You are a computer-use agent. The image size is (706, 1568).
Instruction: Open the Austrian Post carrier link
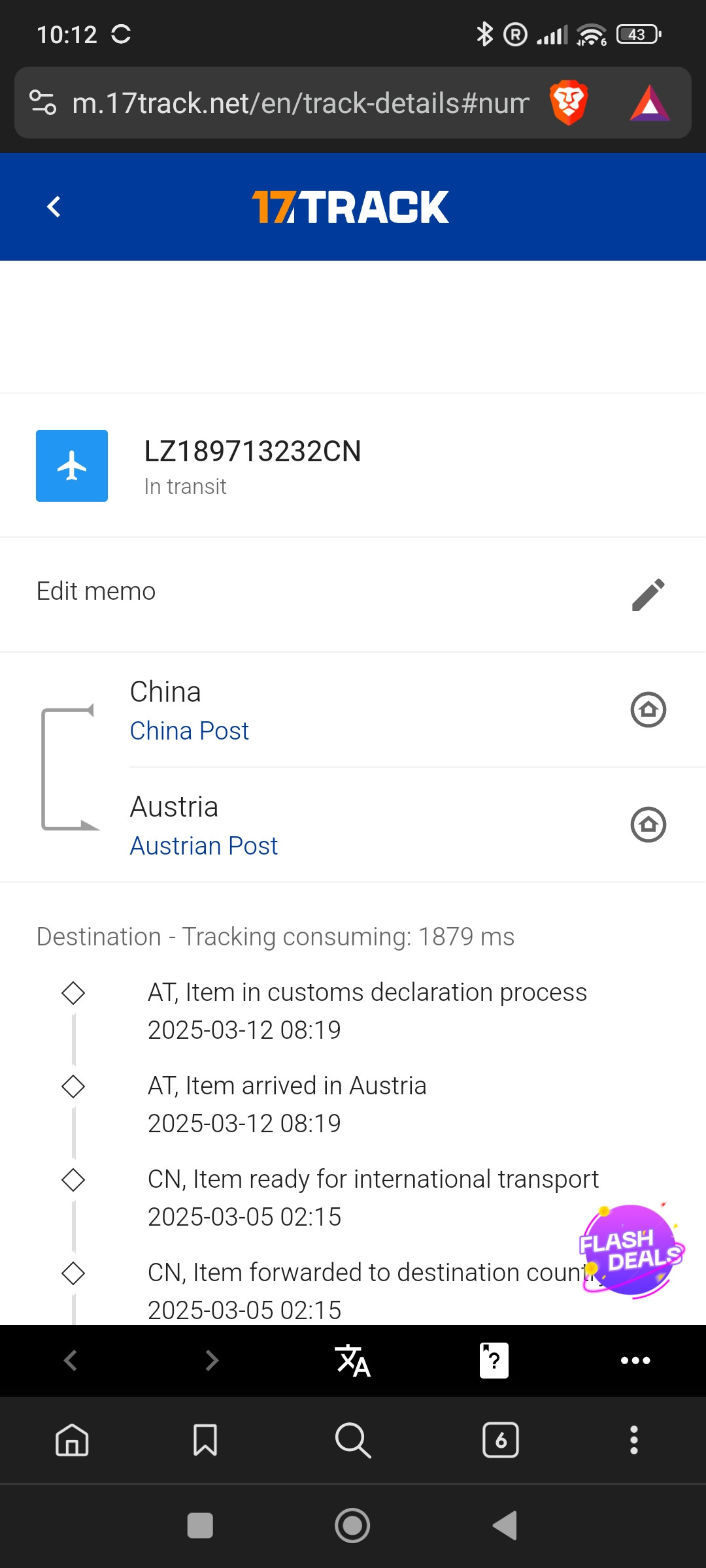coord(203,845)
